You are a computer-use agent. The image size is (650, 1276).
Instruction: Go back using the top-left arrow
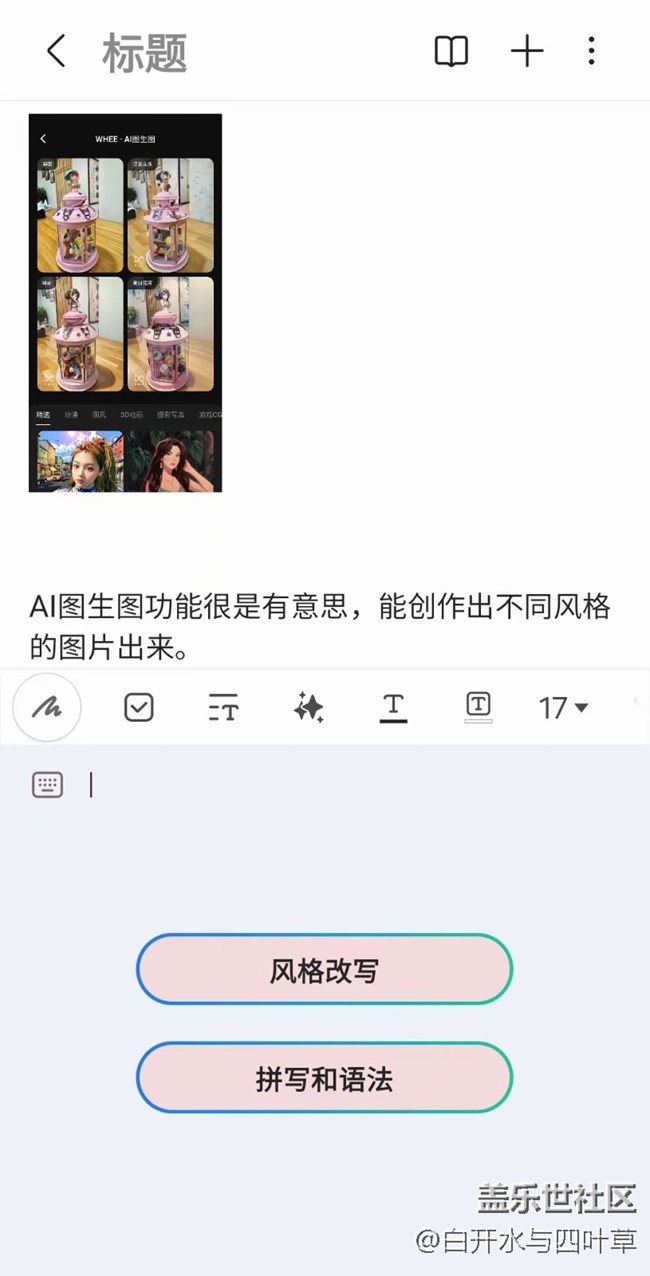[x=57, y=52]
